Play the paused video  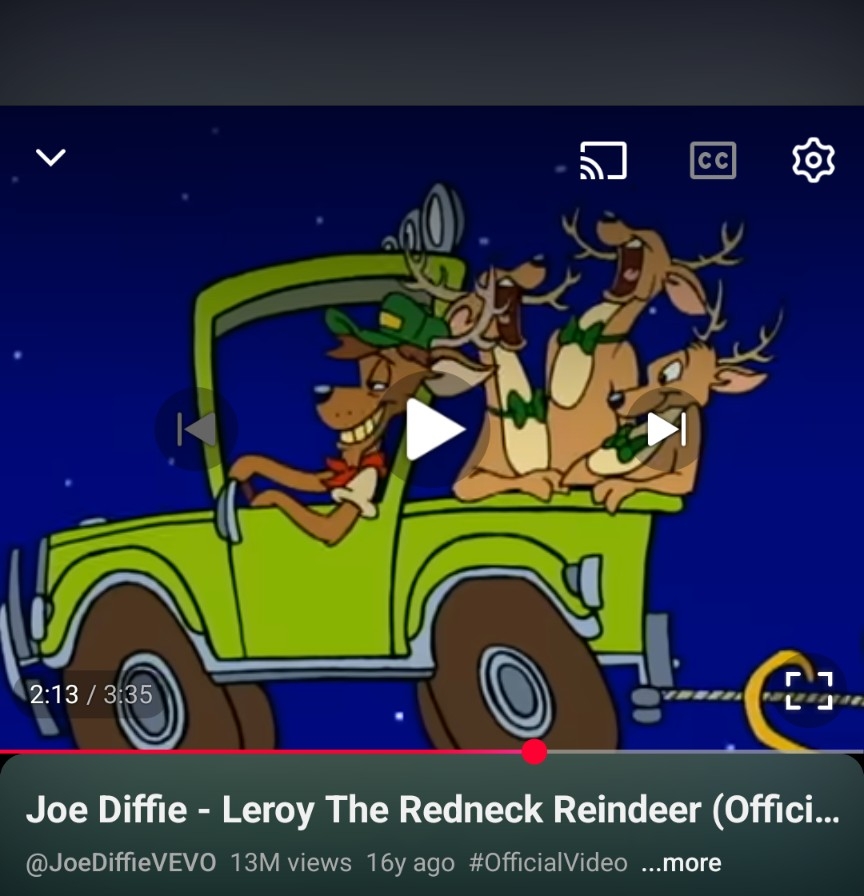pyautogui.click(x=434, y=429)
